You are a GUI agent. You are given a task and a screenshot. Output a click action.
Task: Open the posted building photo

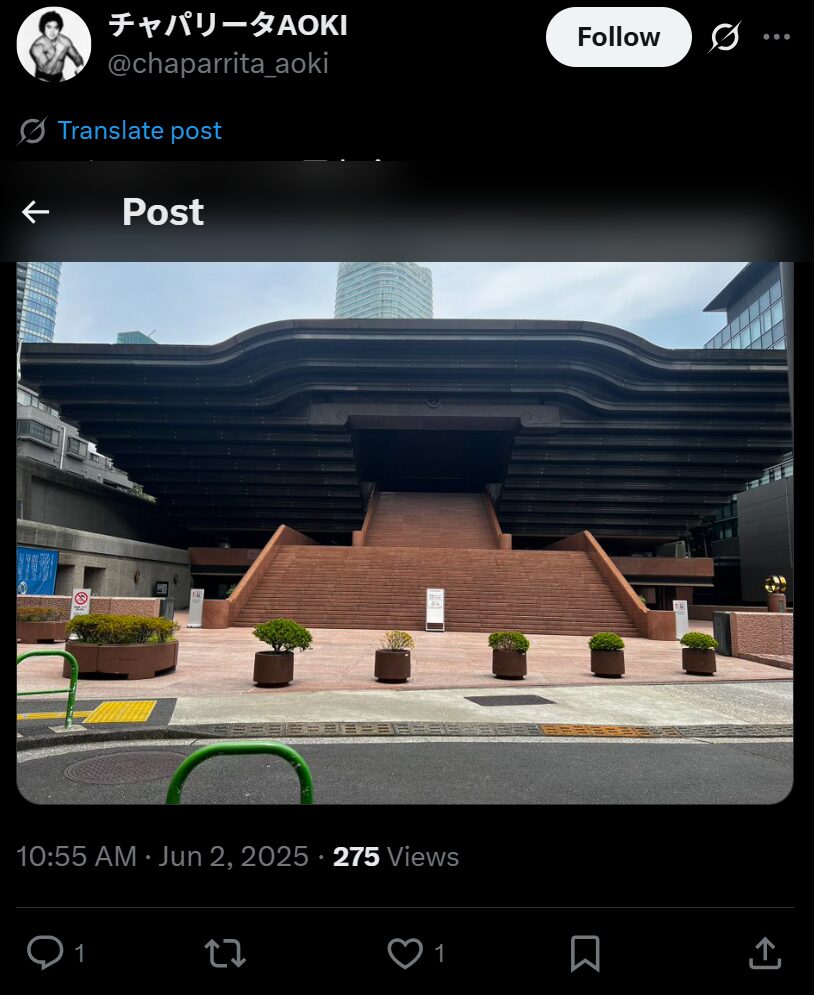tap(405, 532)
